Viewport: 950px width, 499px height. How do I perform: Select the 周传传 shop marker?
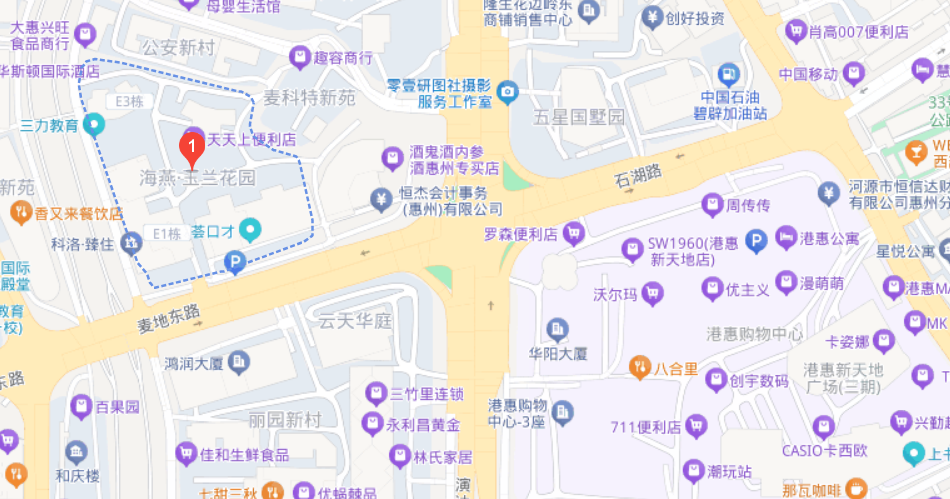coord(712,206)
